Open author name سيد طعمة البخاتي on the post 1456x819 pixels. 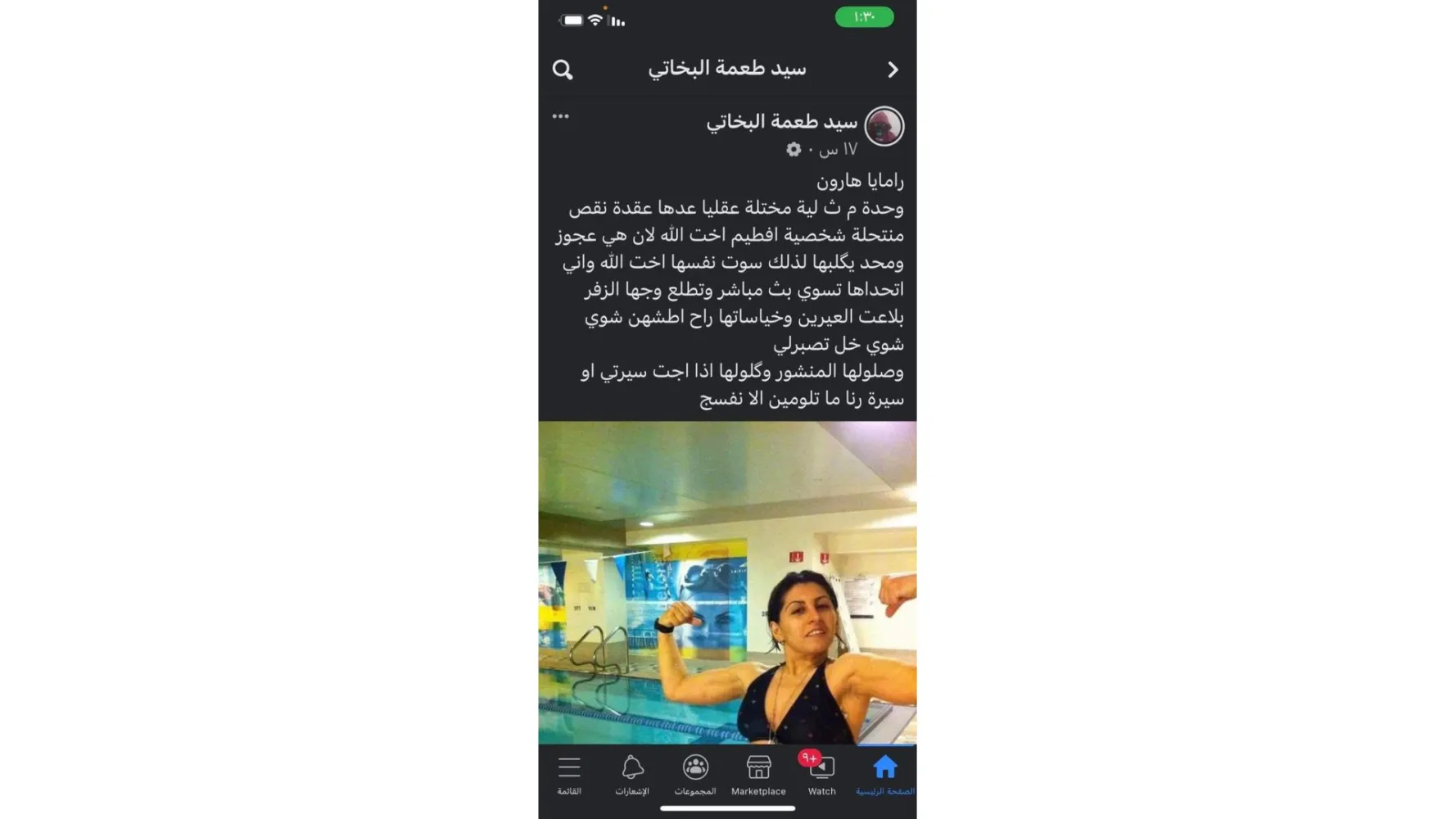[781, 122]
